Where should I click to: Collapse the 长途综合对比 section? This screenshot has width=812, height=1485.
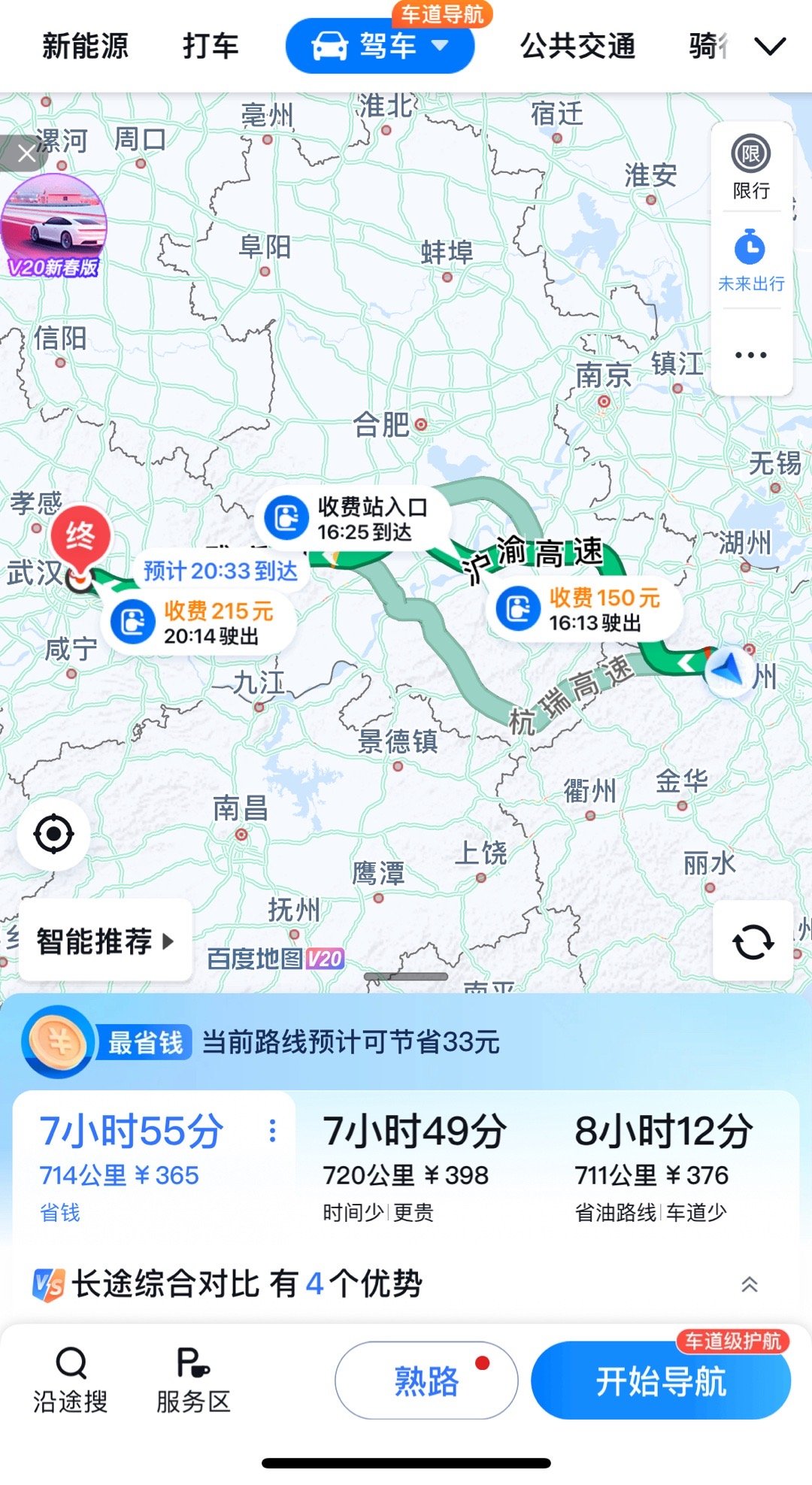pyautogui.click(x=750, y=1284)
